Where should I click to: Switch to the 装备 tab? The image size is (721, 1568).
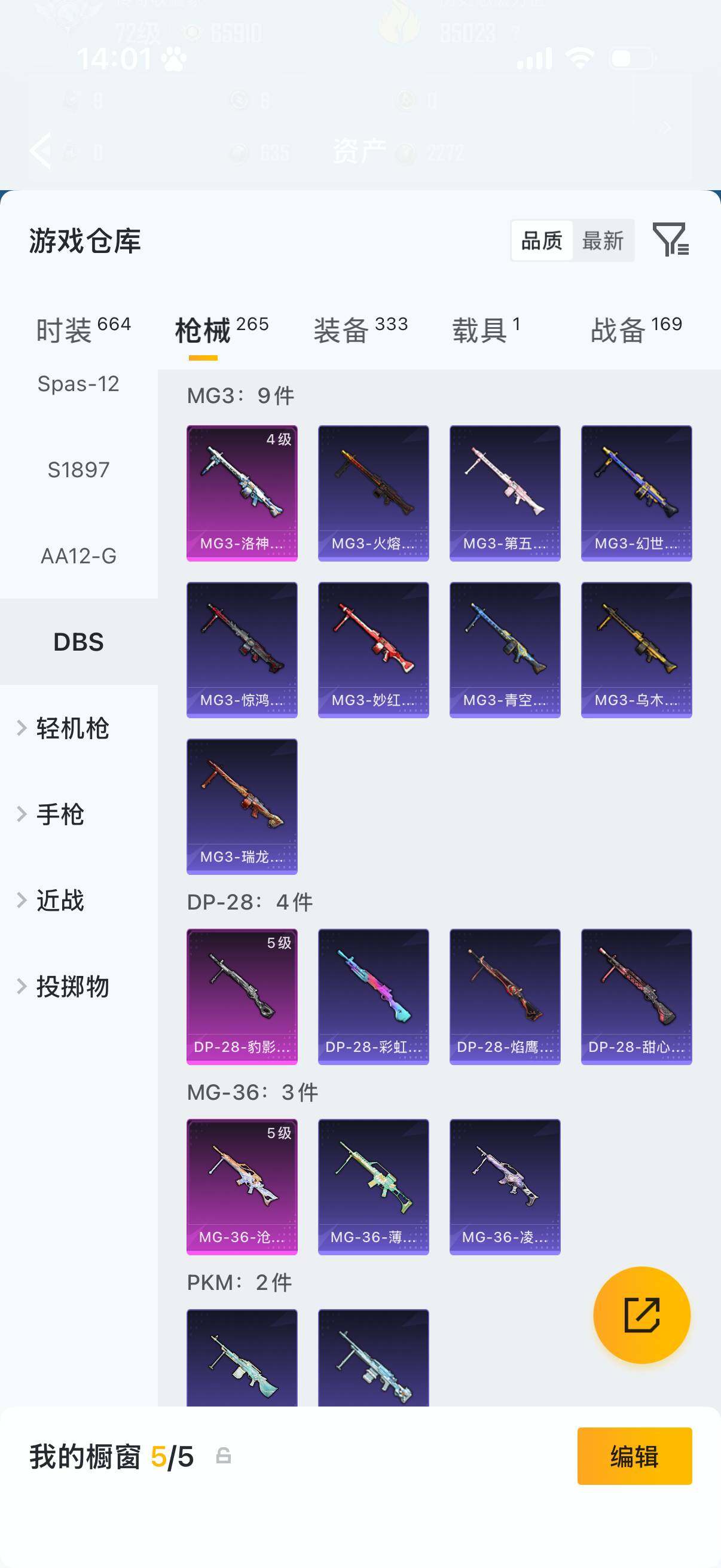coord(361,330)
